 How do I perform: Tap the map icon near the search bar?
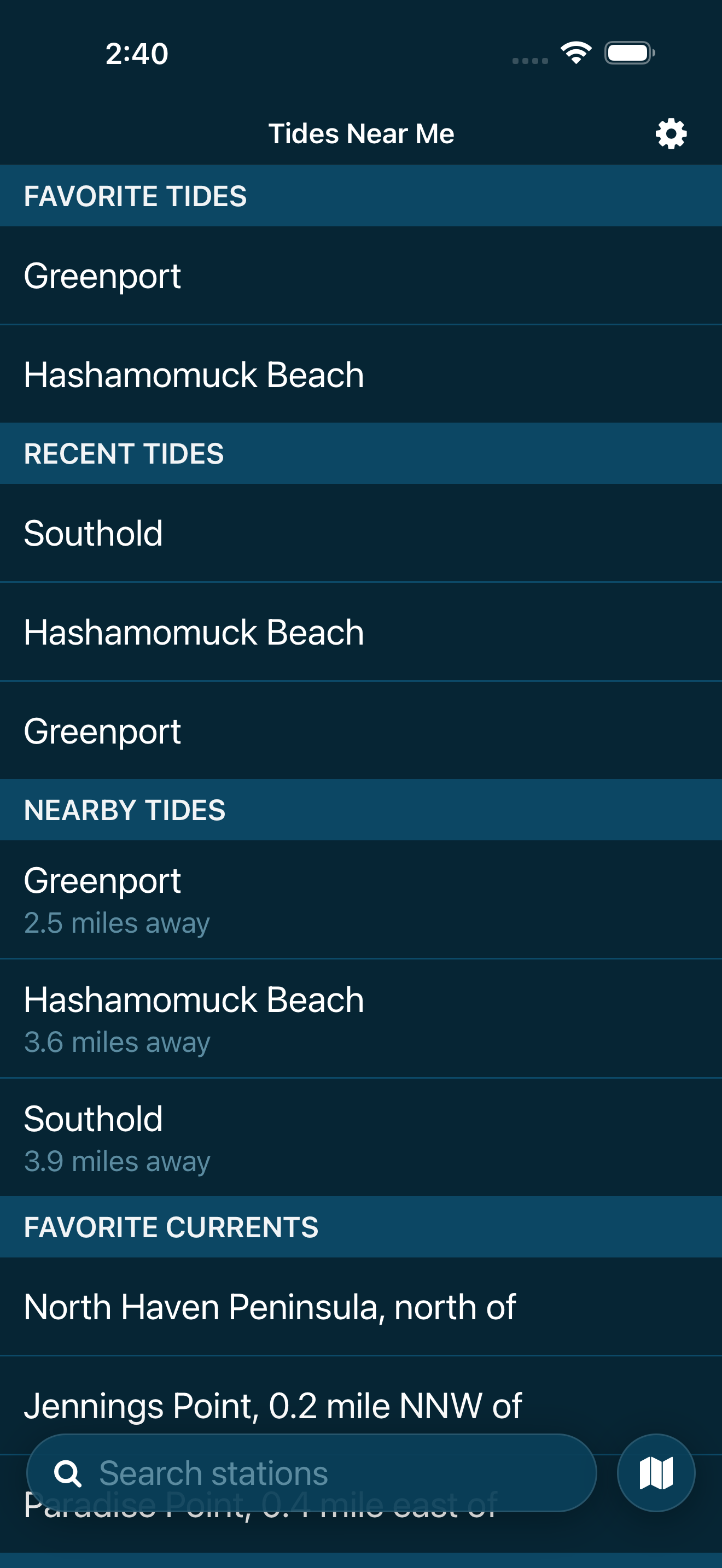pos(656,1473)
